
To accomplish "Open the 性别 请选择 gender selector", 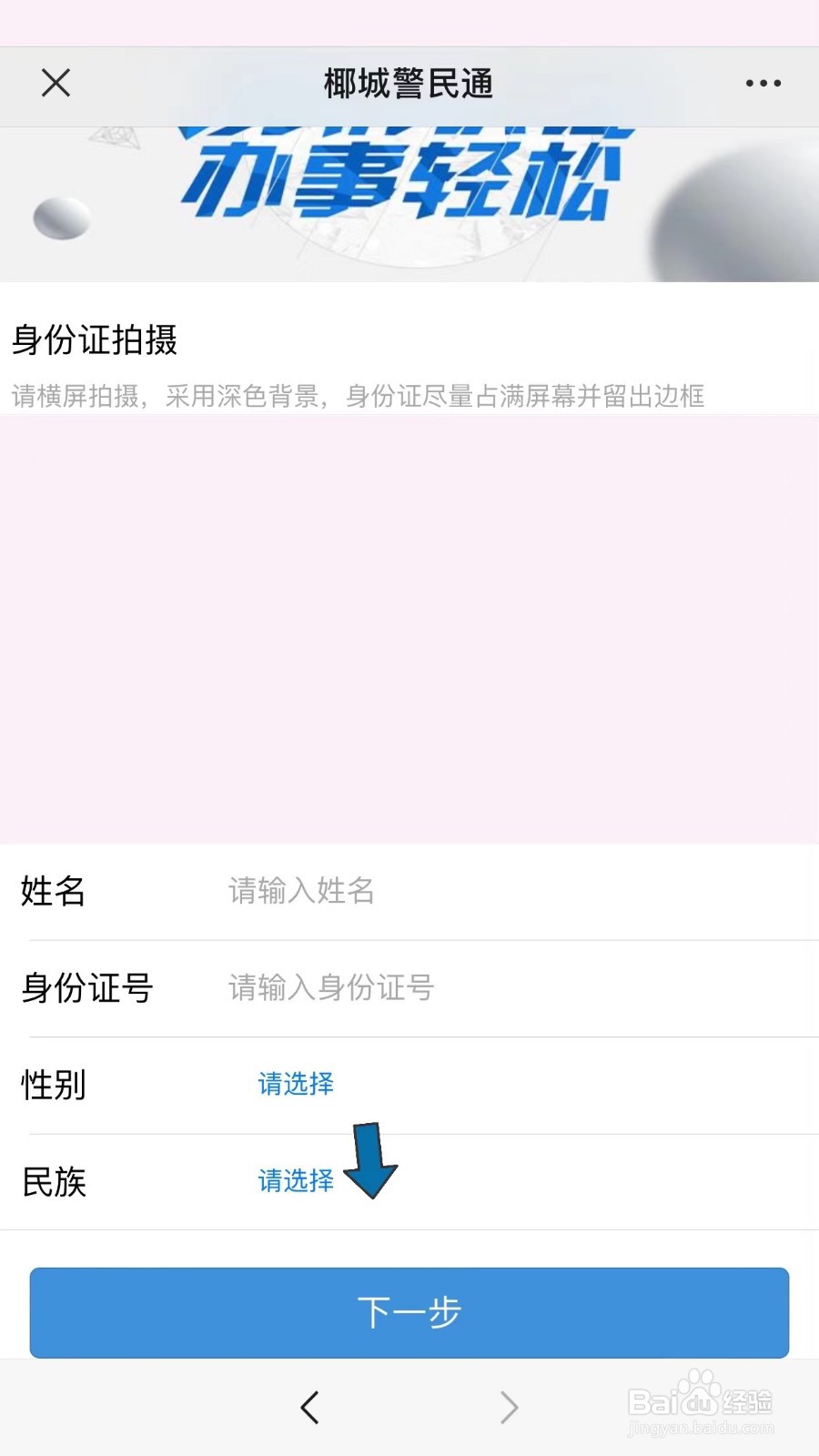I will pyautogui.click(x=295, y=1085).
